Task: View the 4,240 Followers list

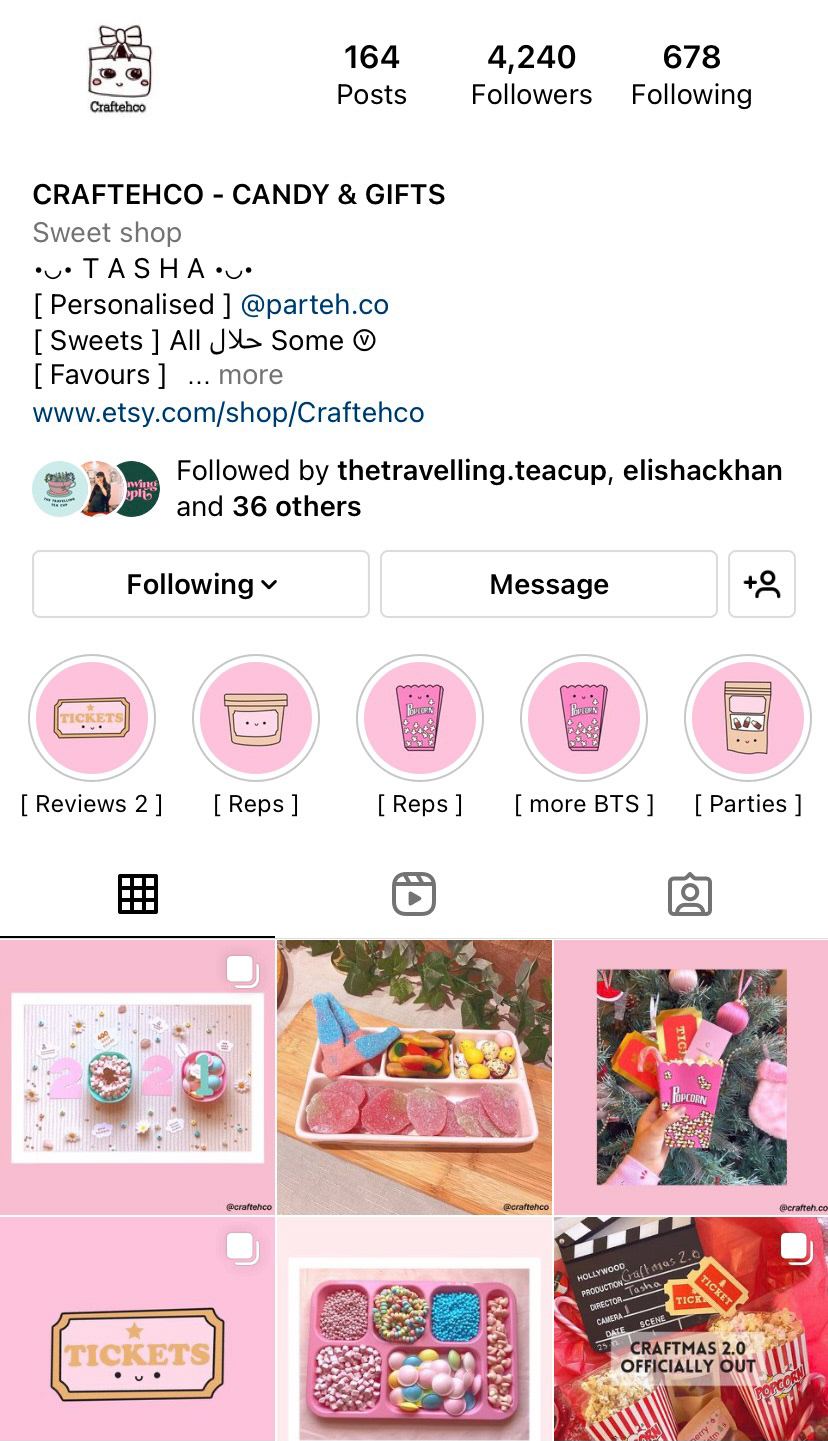Action: click(531, 75)
